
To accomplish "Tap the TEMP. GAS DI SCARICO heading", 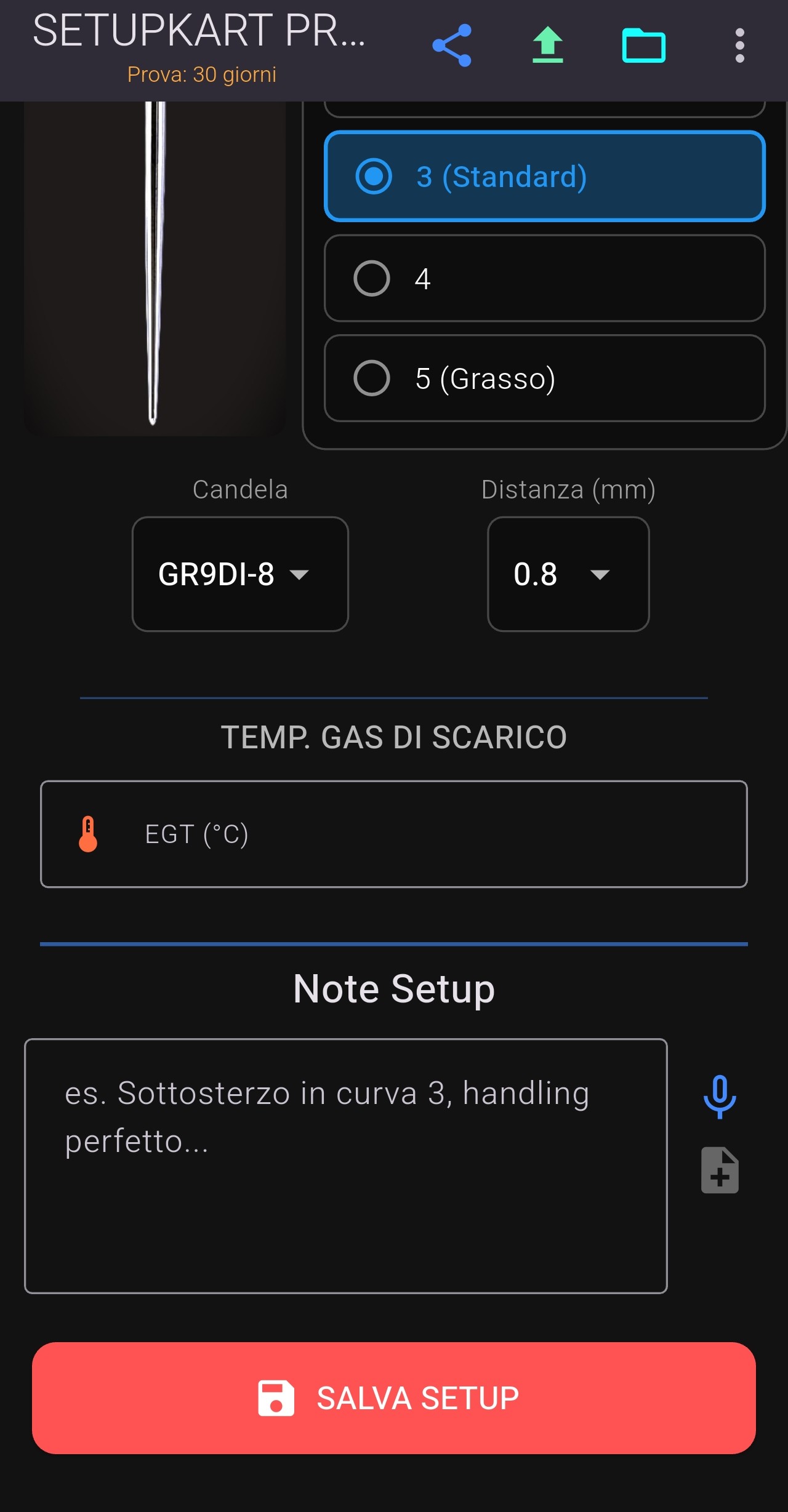I will click(x=394, y=737).
